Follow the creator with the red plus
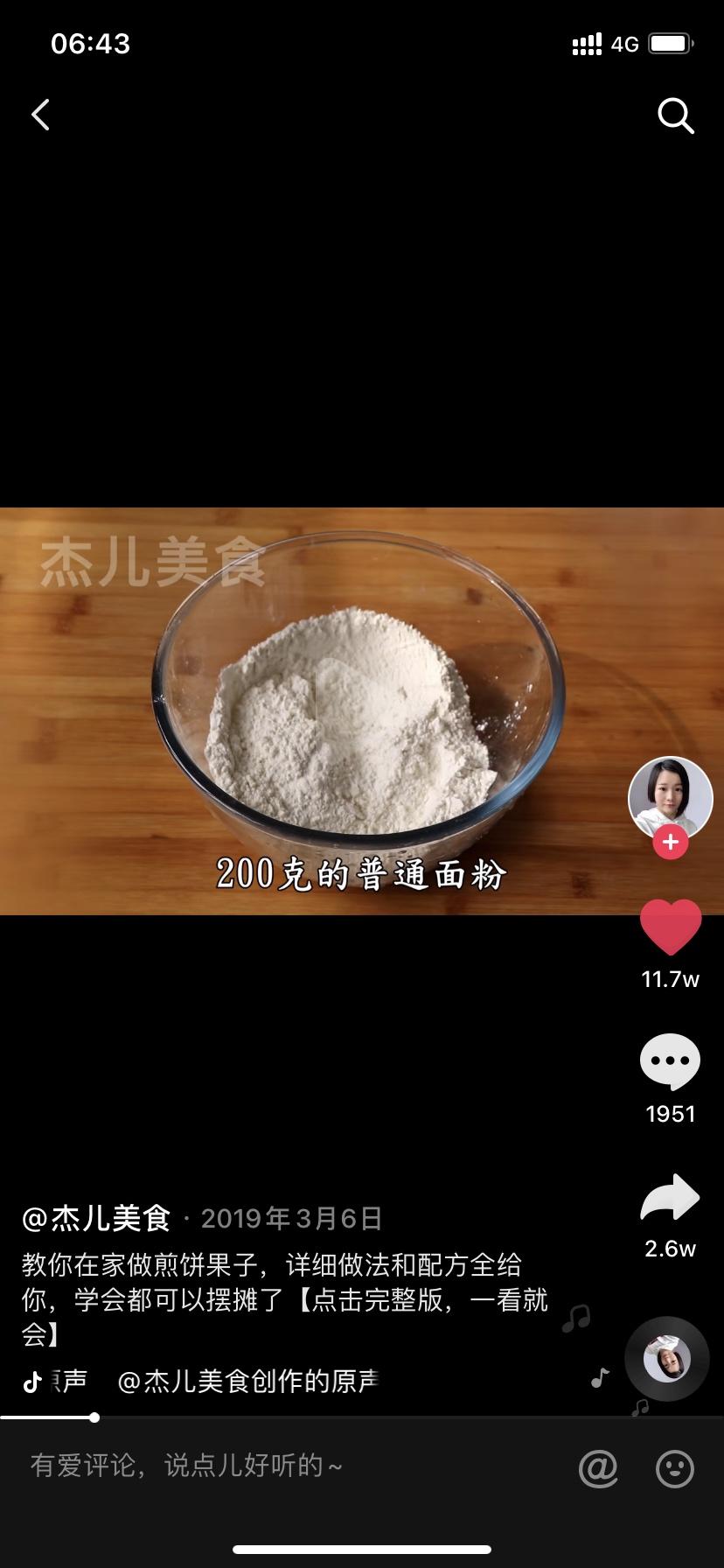The image size is (724, 1568). pos(671,843)
